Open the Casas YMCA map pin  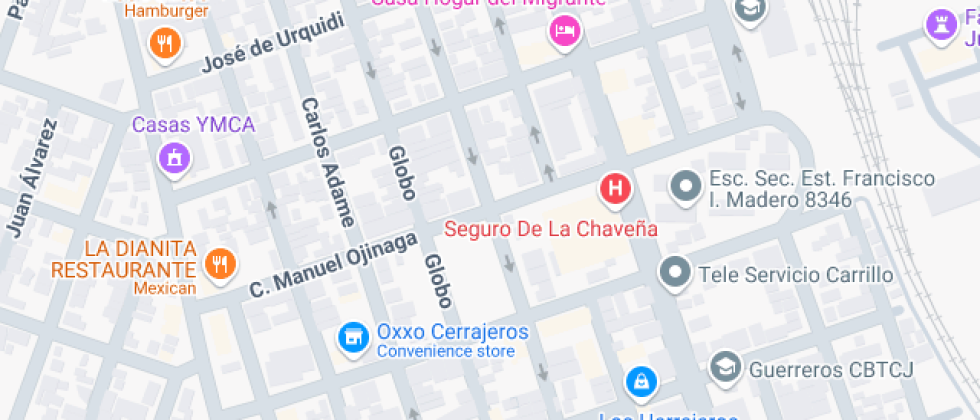click(175, 158)
